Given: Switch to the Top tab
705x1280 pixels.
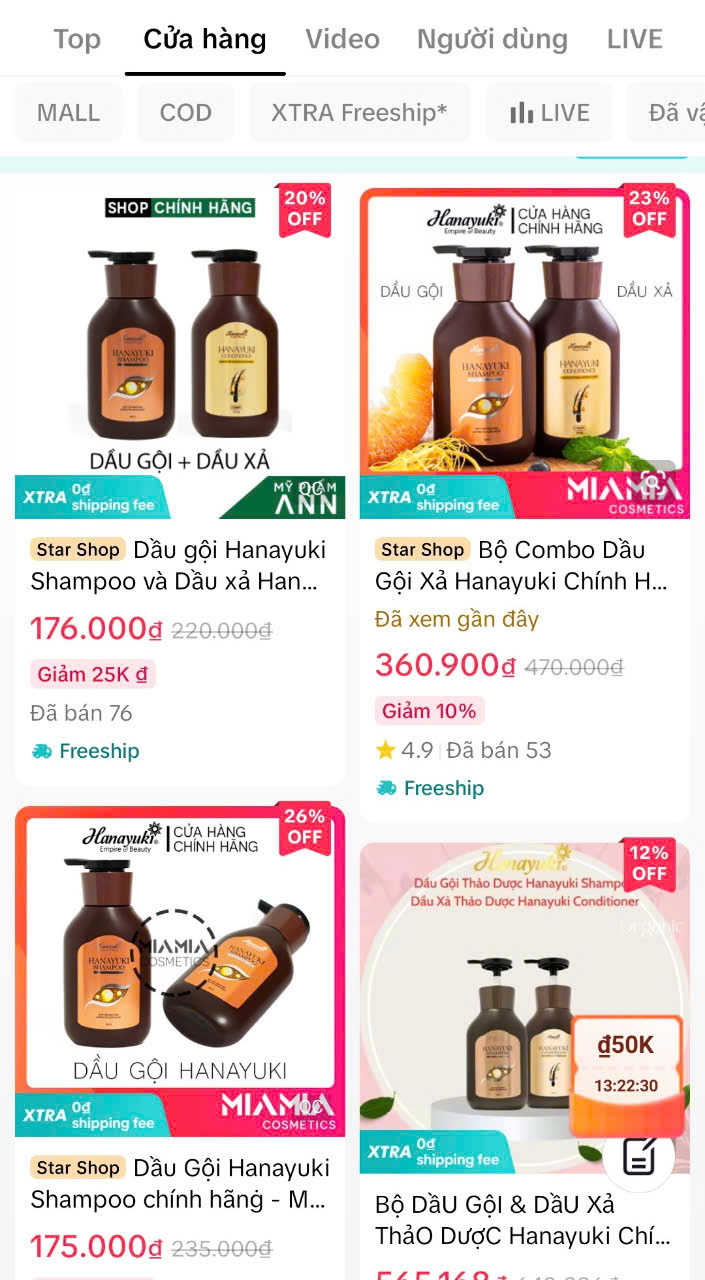Looking at the screenshot, I should tap(77, 39).
